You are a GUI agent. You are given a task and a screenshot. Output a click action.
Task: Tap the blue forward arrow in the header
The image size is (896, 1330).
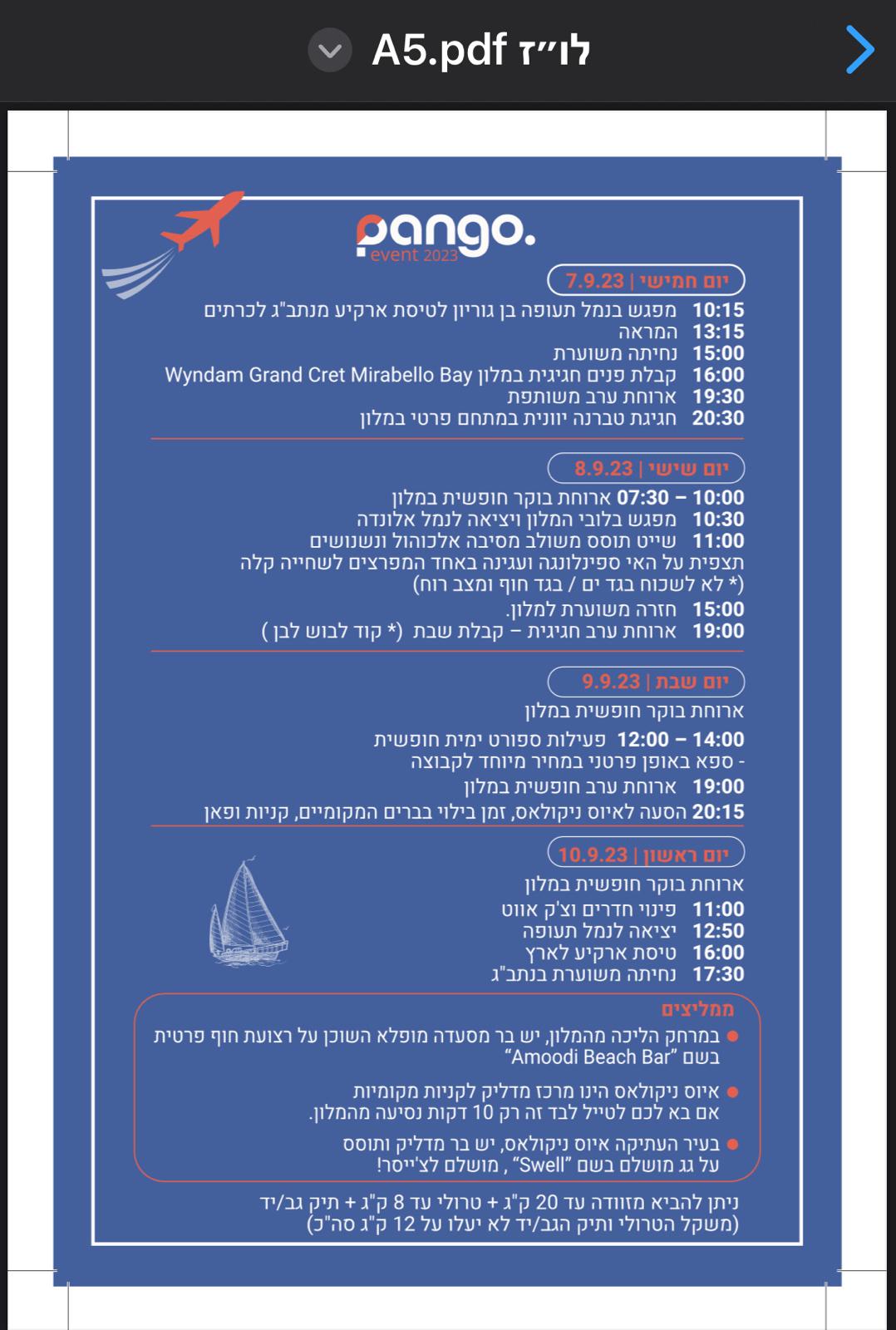coord(859,50)
